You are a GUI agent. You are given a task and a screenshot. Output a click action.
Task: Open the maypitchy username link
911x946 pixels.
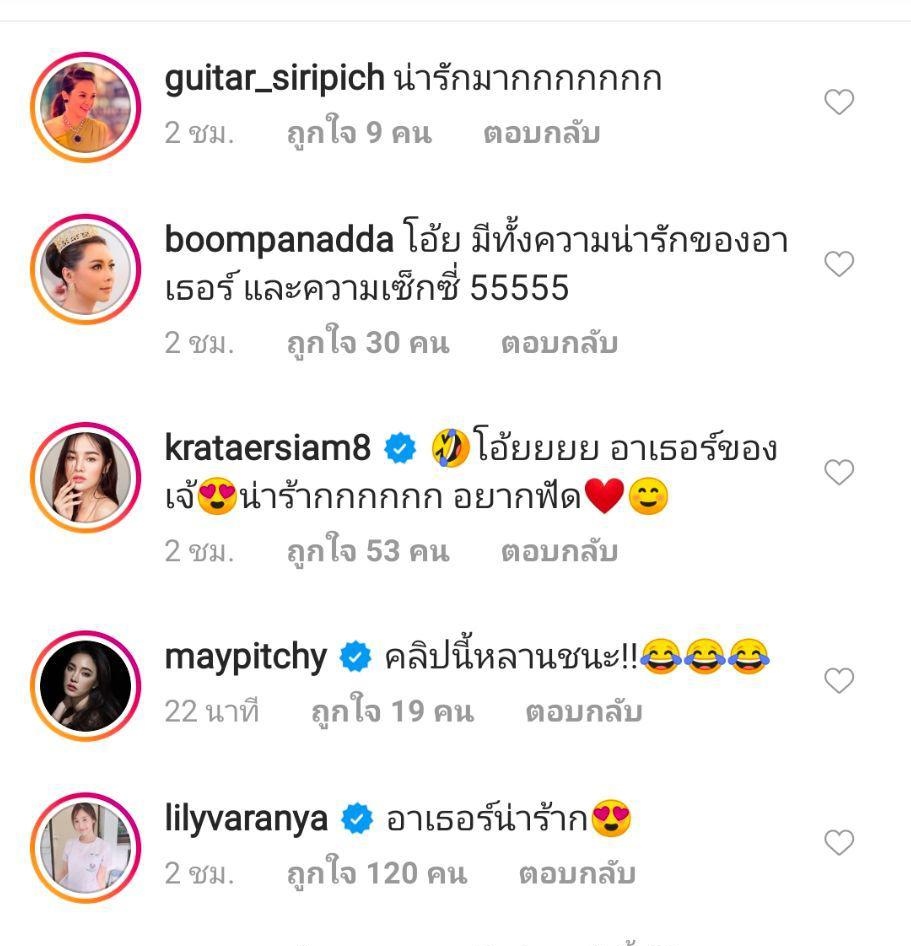(245, 657)
